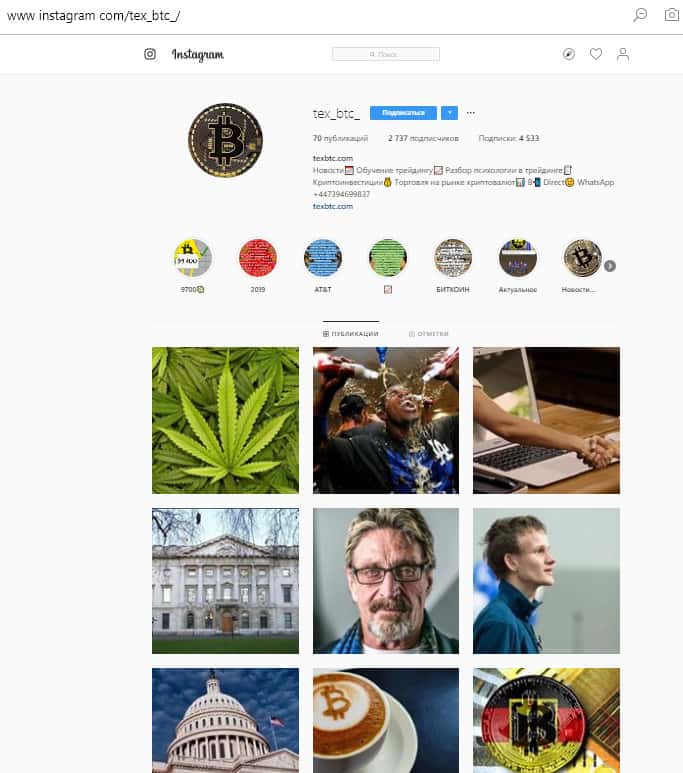The height and width of the screenshot is (773, 683).
Task: Open the profile options three-dot menu
Action: coord(470,113)
